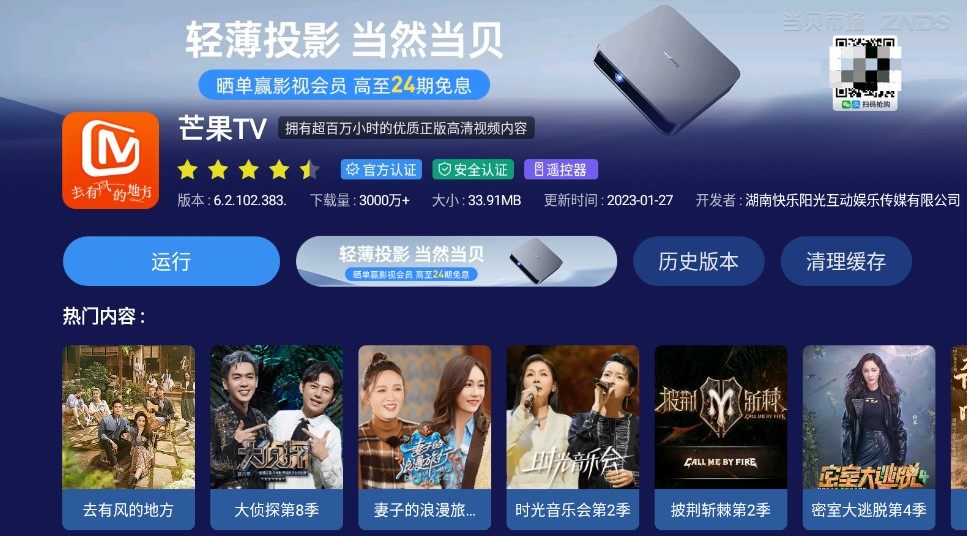The width and height of the screenshot is (967, 536).
Task: Open the 历史版本 page
Action: pos(698,262)
